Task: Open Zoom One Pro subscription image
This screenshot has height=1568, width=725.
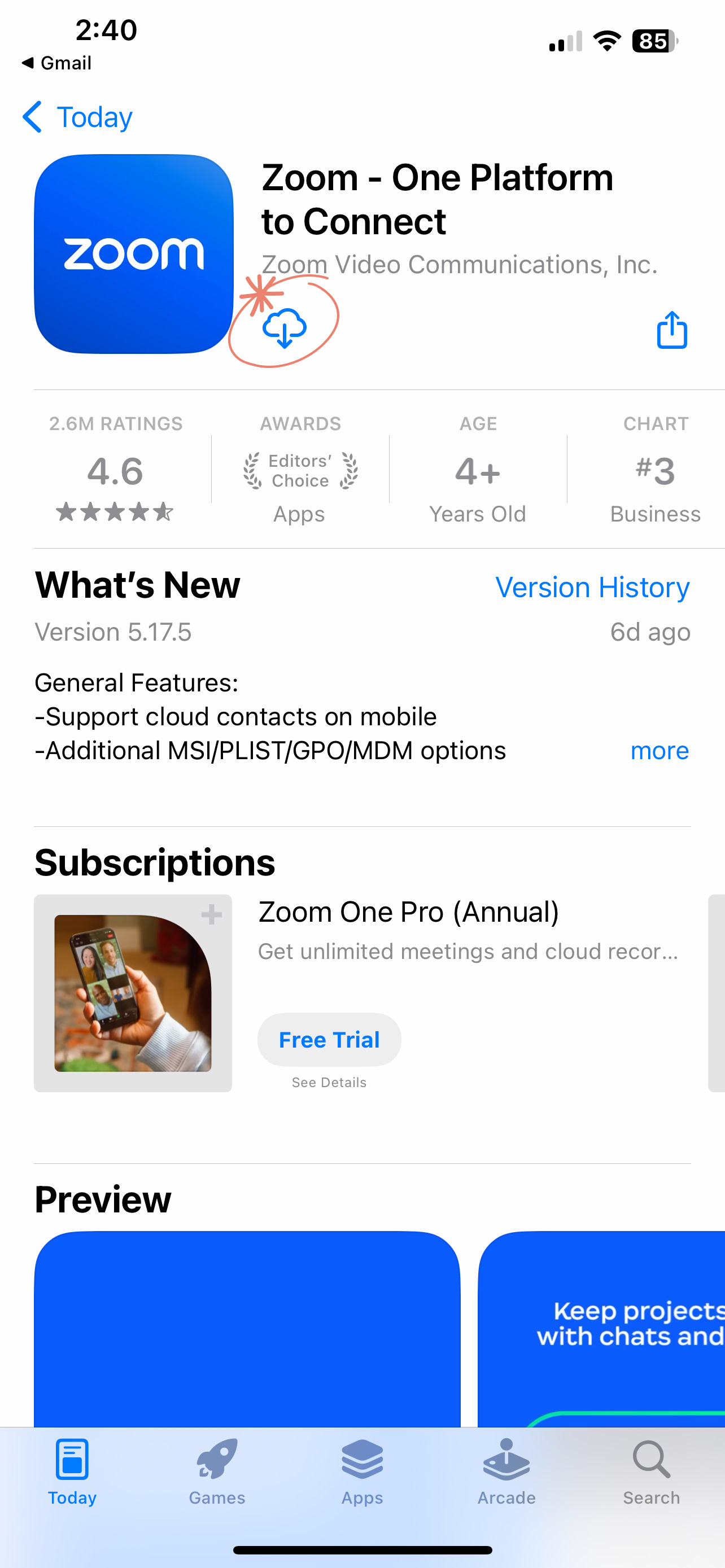Action: 133,993
